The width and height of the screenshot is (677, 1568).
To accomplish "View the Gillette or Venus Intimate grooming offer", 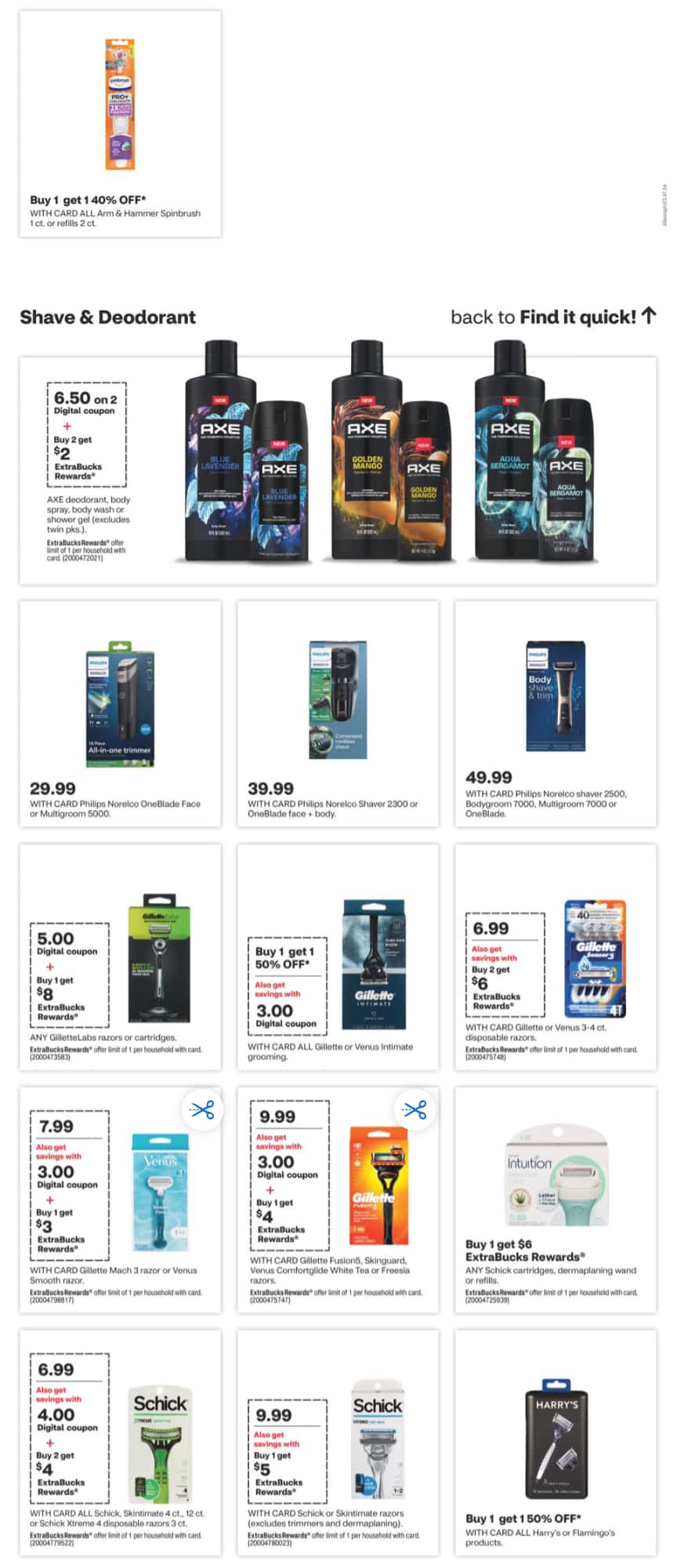I will [x=338, y=956].
